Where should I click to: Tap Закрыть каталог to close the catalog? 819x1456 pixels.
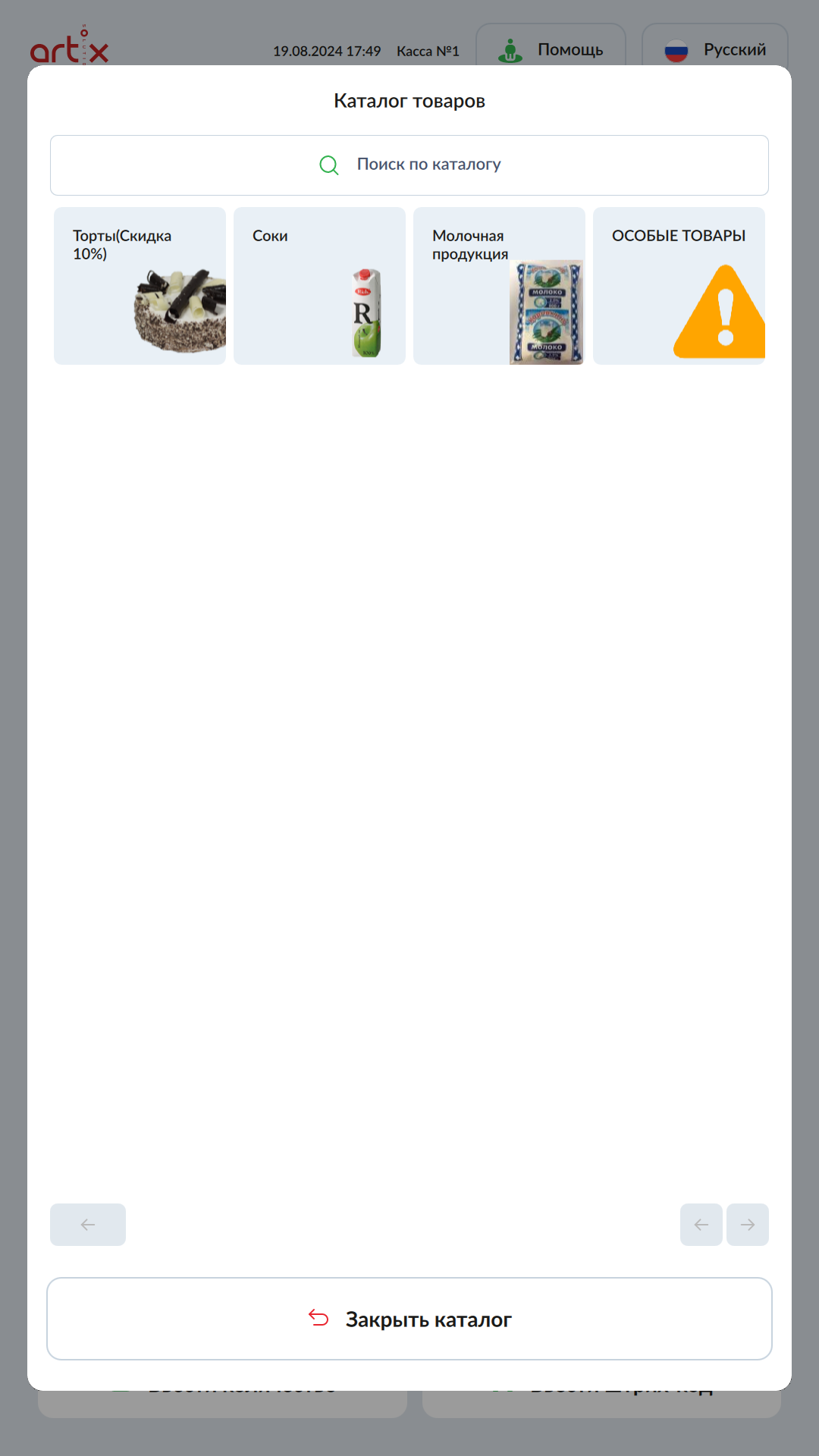tap(409, 1319)
